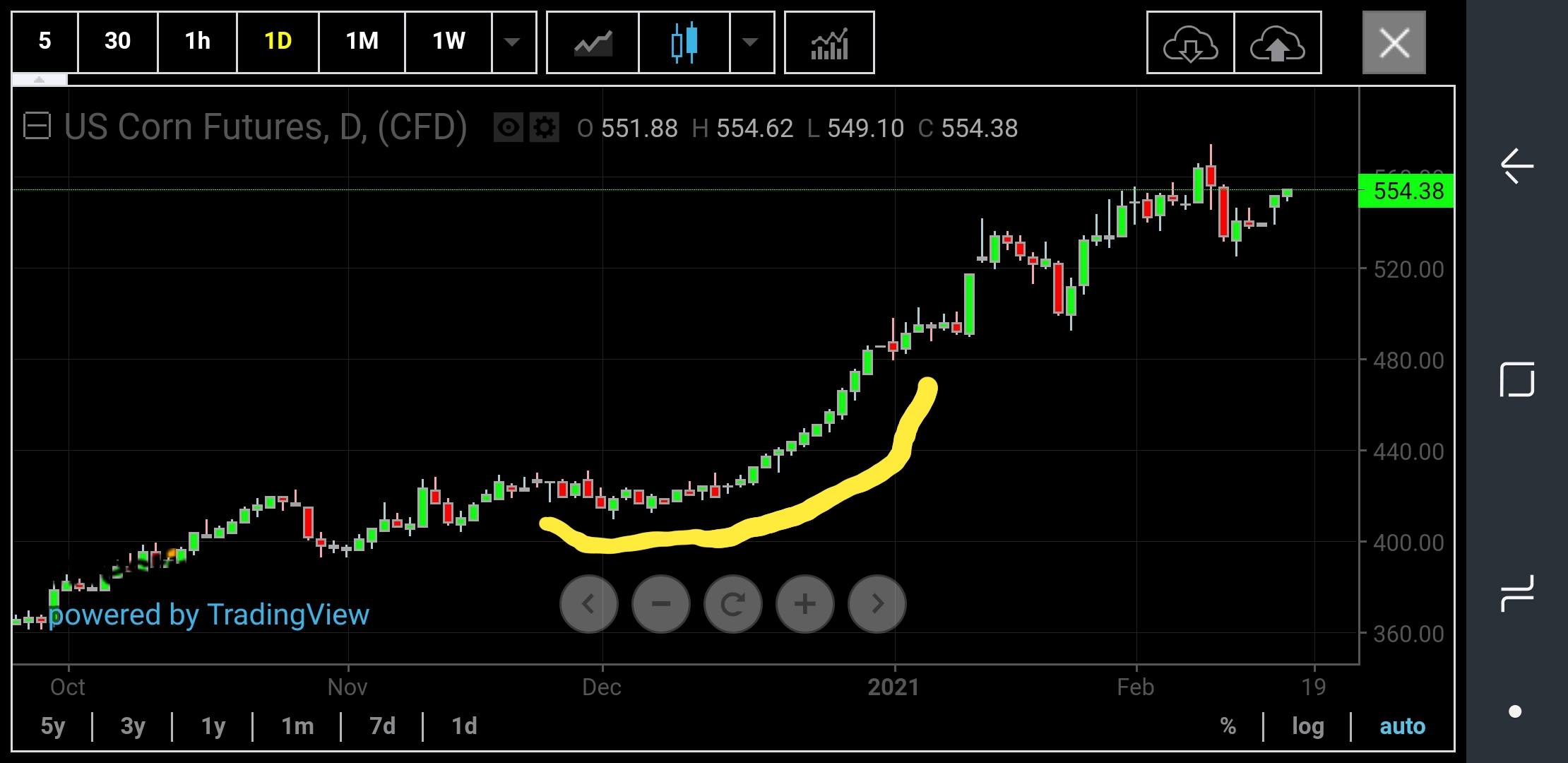
Task: Open the indicators menu
Action: 829,42
